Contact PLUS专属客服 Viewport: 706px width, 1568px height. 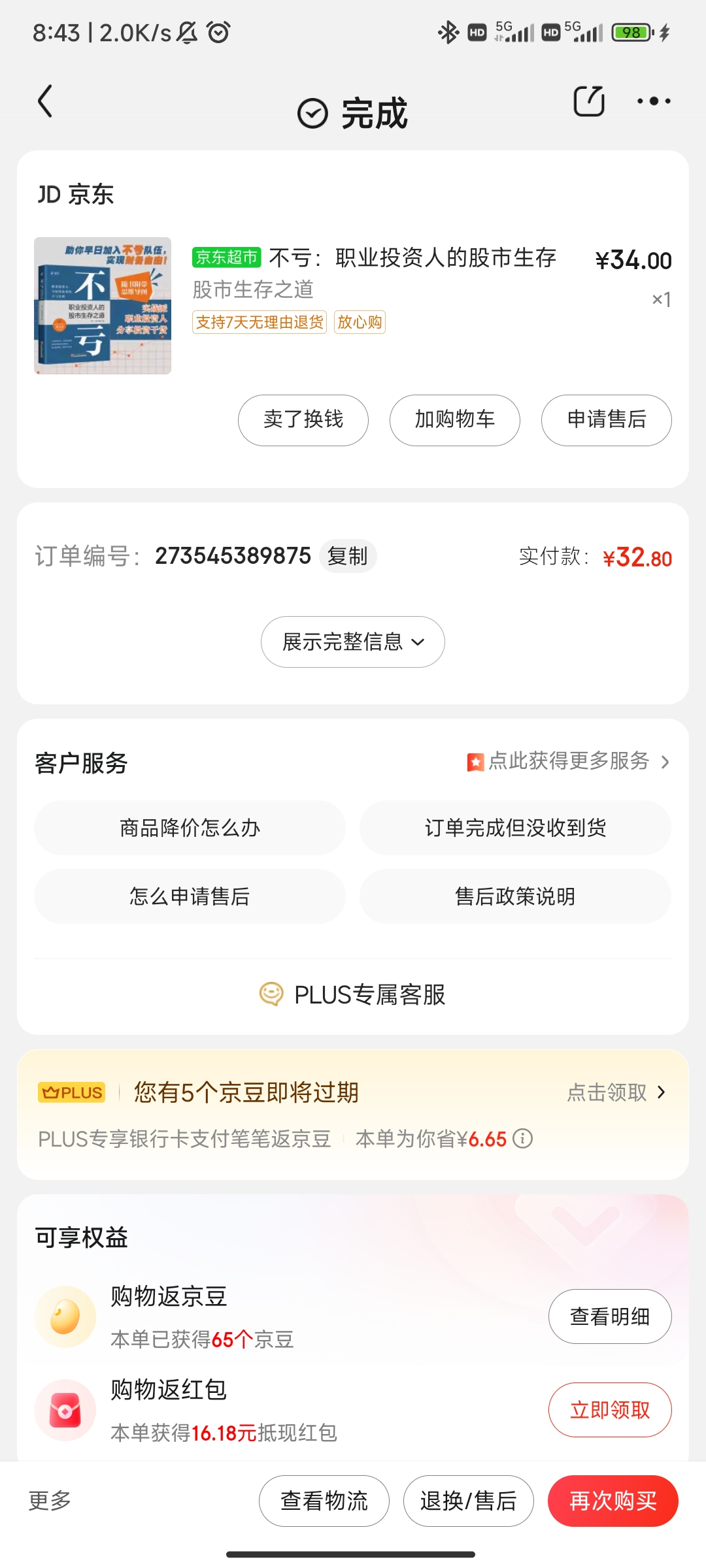tap(353, 994)
